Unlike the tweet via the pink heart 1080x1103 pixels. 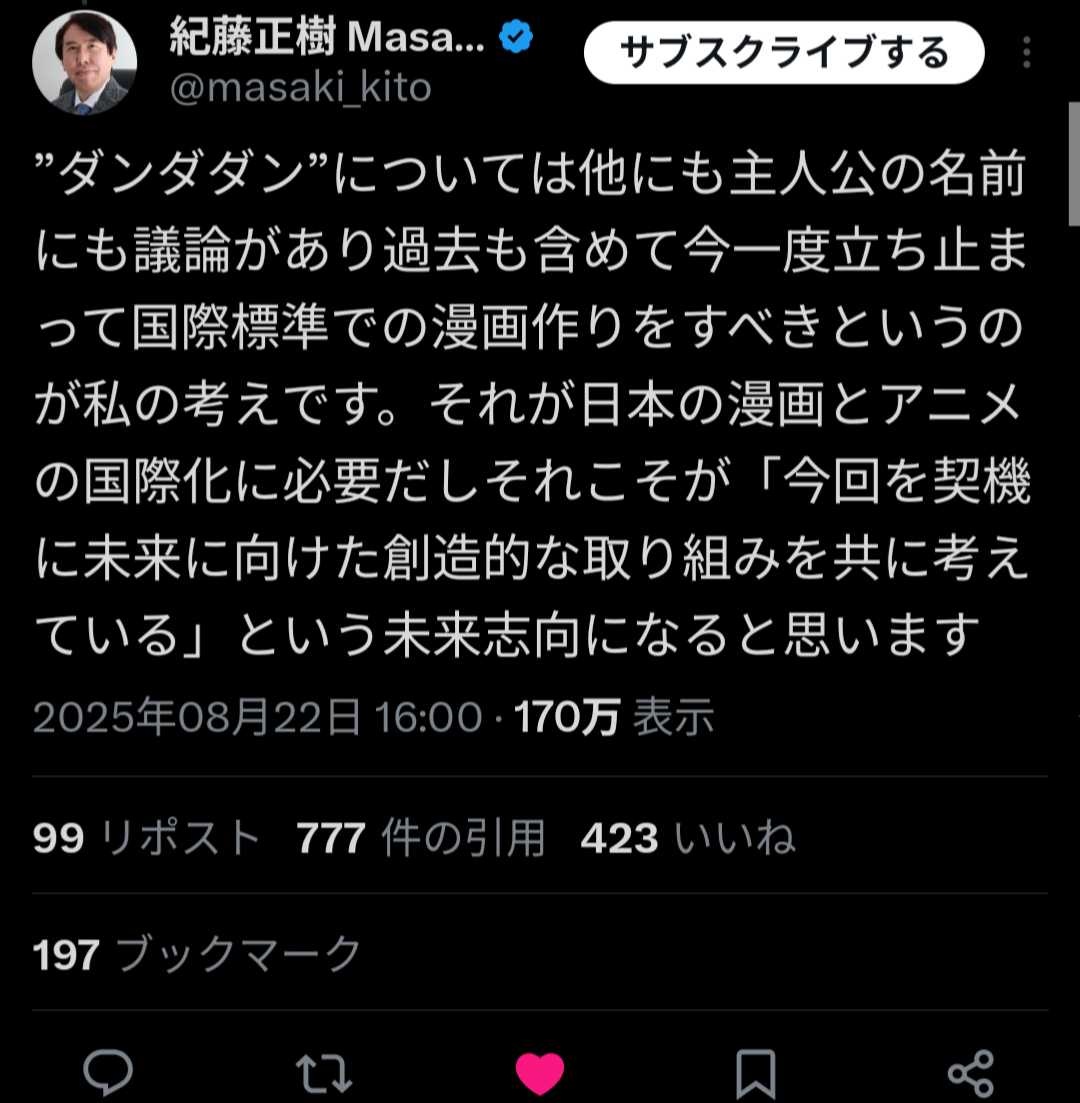pyautogui.click(x=540, y=1074)
